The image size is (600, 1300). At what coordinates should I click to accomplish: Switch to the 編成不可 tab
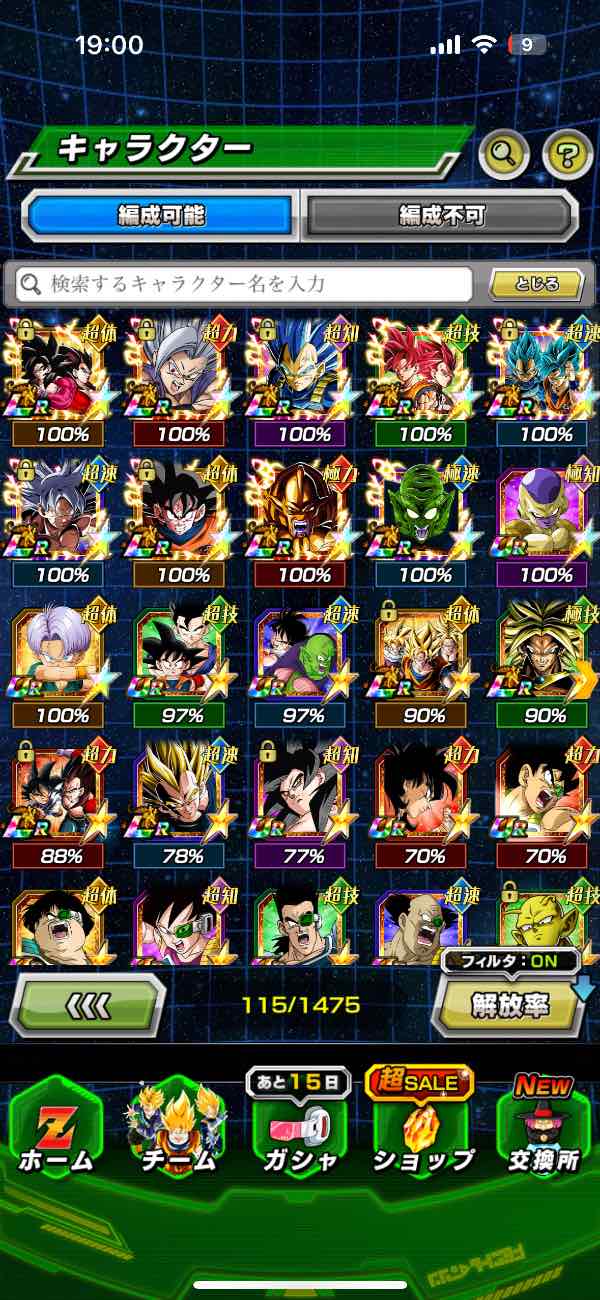[x=441, y=215]
